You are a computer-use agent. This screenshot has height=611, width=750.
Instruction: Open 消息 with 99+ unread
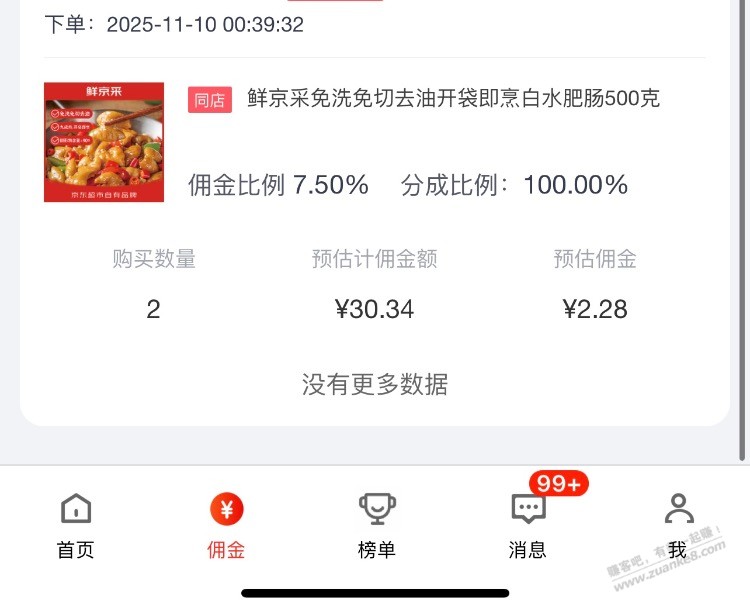(528, 524)
